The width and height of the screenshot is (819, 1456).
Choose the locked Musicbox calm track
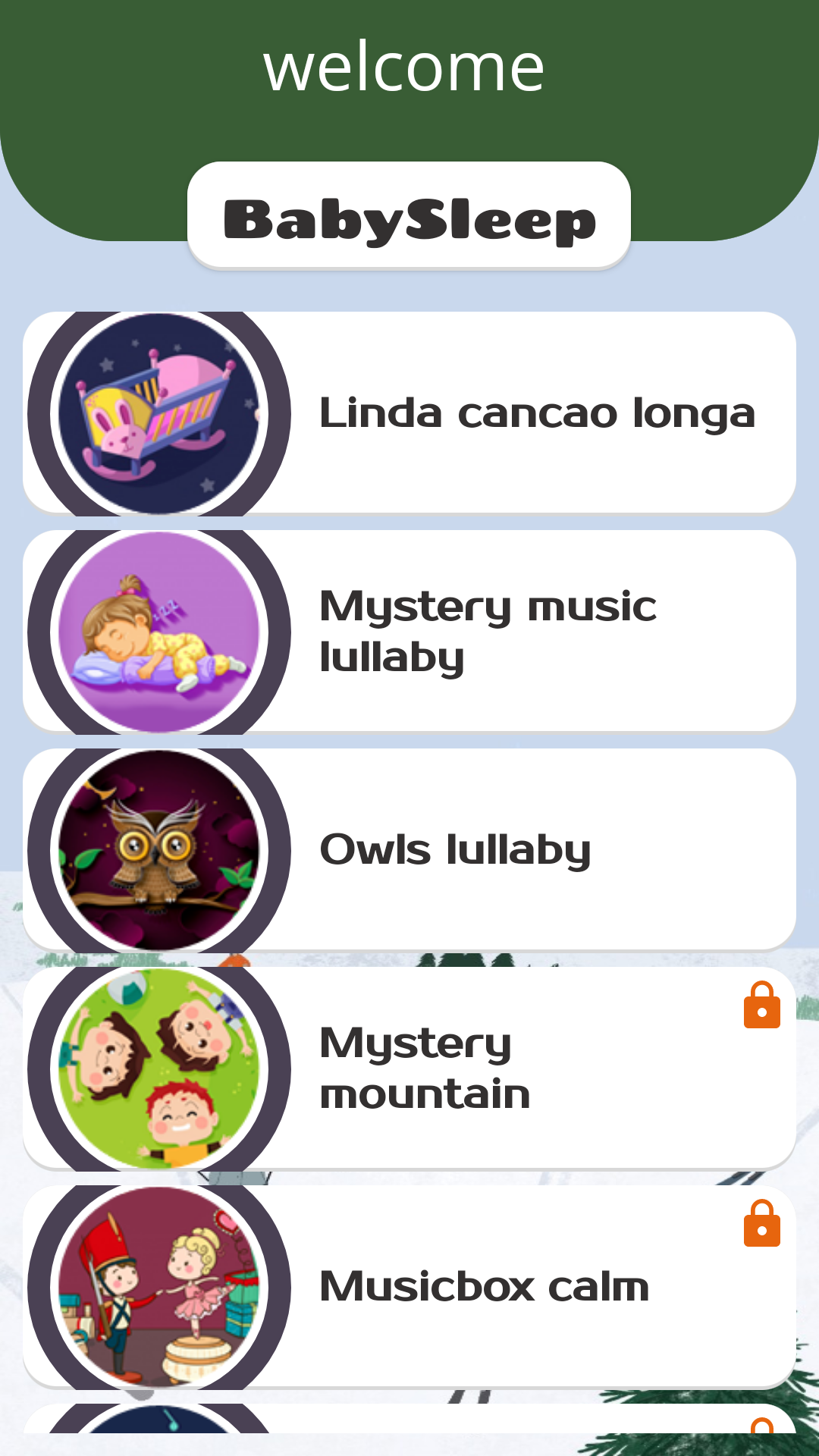coord(409,1287)
